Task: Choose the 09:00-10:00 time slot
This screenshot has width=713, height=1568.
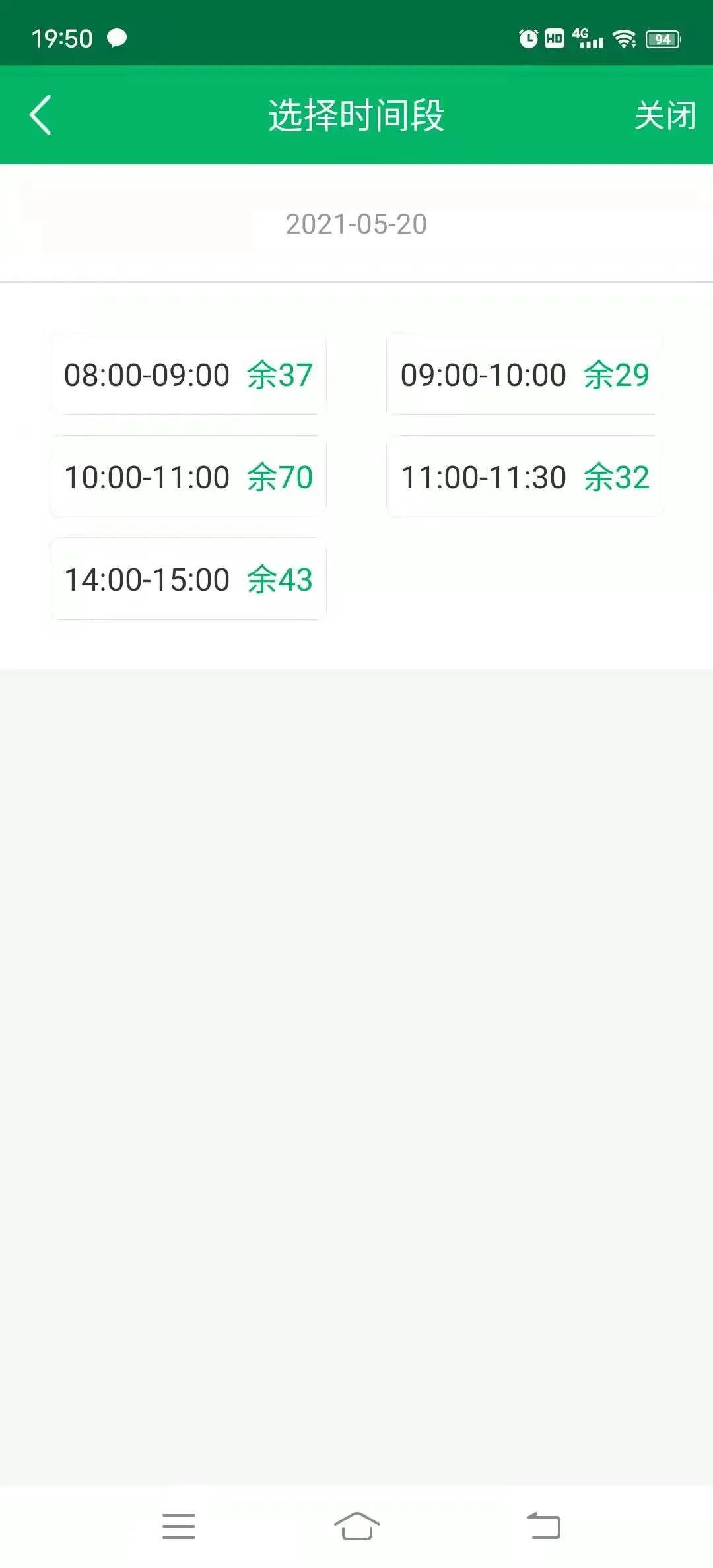Action: click(525, 374)
